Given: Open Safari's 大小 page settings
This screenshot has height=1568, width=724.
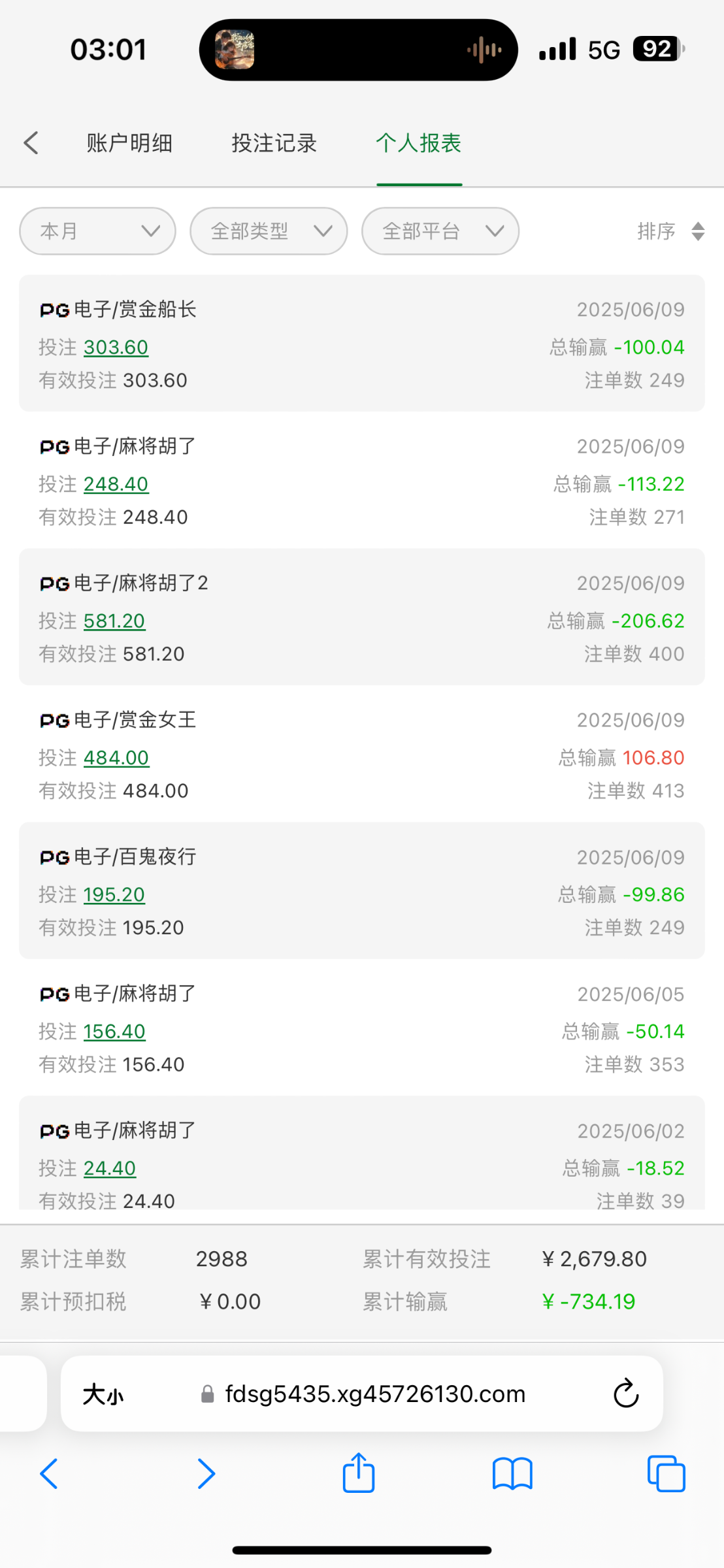Looking at the screenshot, I should 103,1394.
